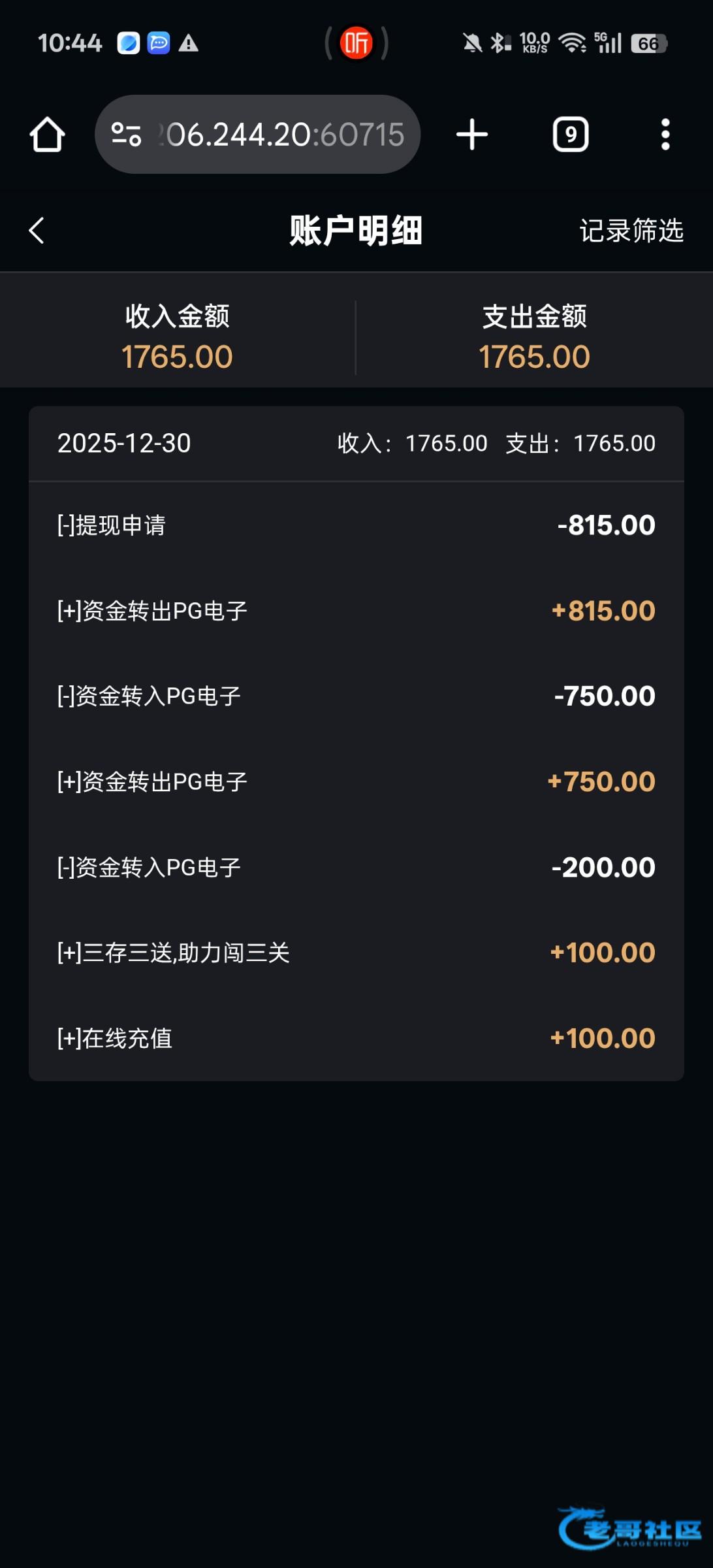Image resolution: width=713 pixels, height=1568 pixels.
Task: Open 记录筛选 filter option
Action: pyautogui.click(x=631, y=231)
